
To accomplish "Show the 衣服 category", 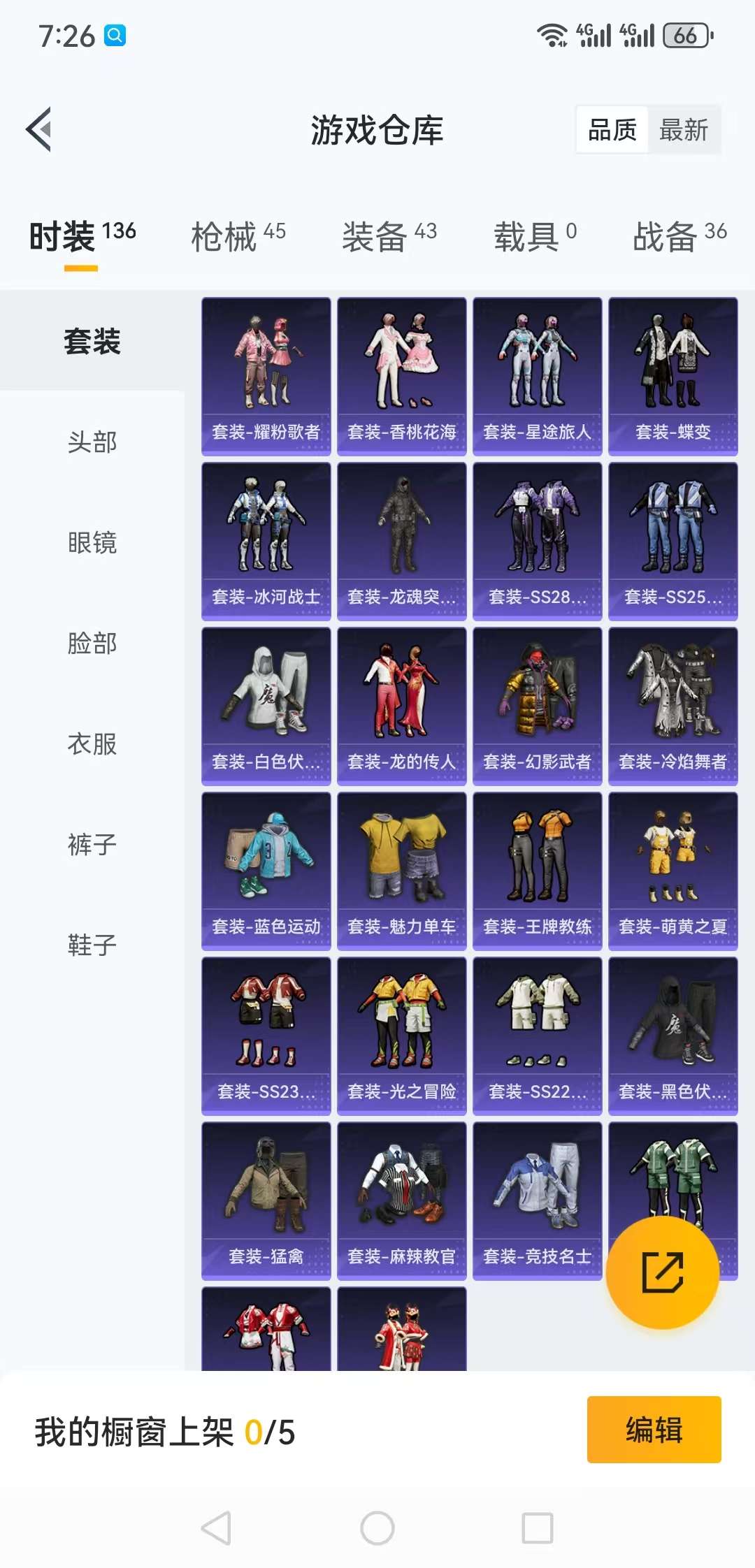I will pyautogui.click(x=92, y=744).
